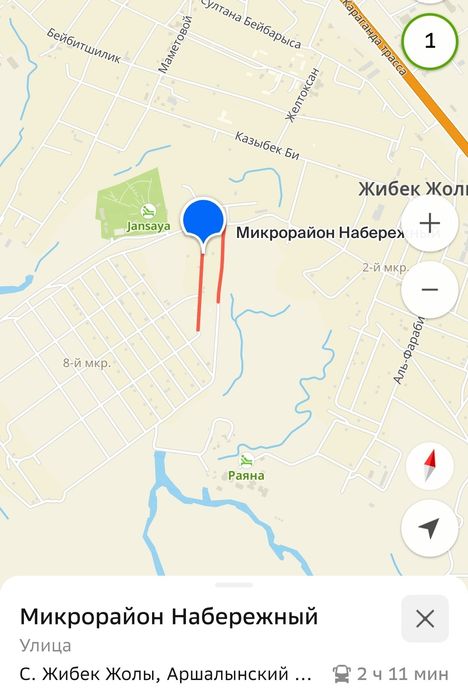Open transit route of 2 ч 11 мин
The width and height of the screenshot is (468, 700).
390,674
